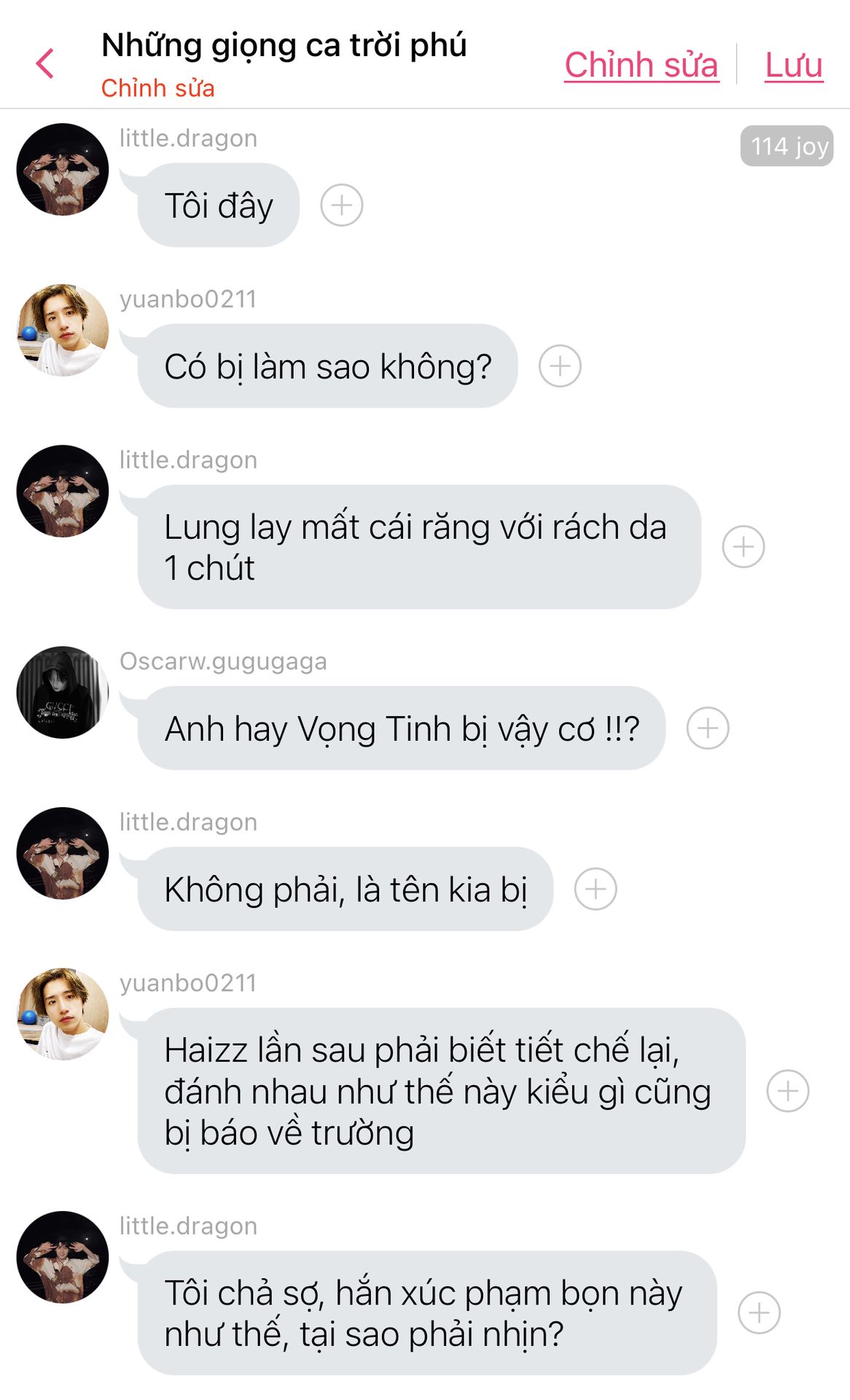Select the "Anh hay Vọng Tinh bị vậy cơ" bubble

pos(402,728)
